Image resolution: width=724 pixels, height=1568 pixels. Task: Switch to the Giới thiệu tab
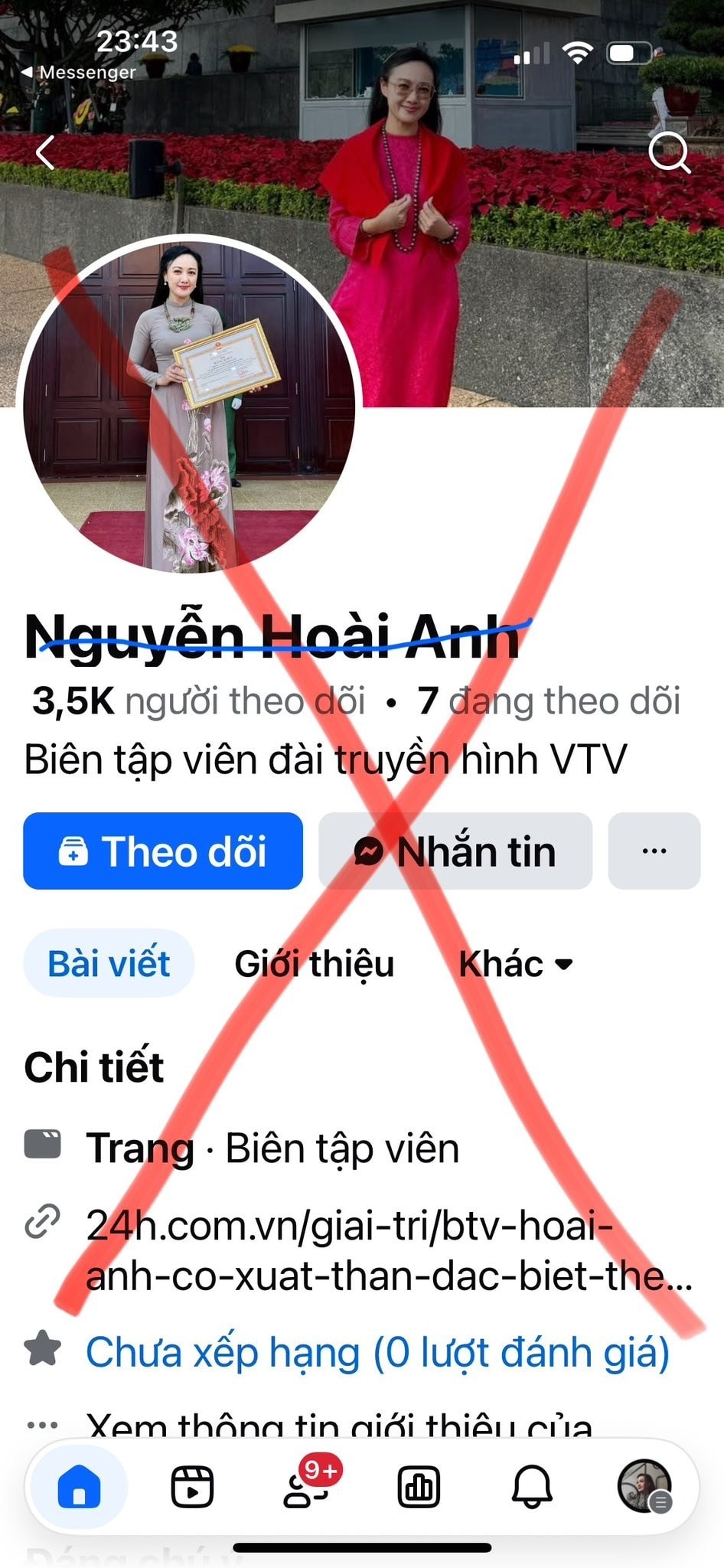(315, 965)
